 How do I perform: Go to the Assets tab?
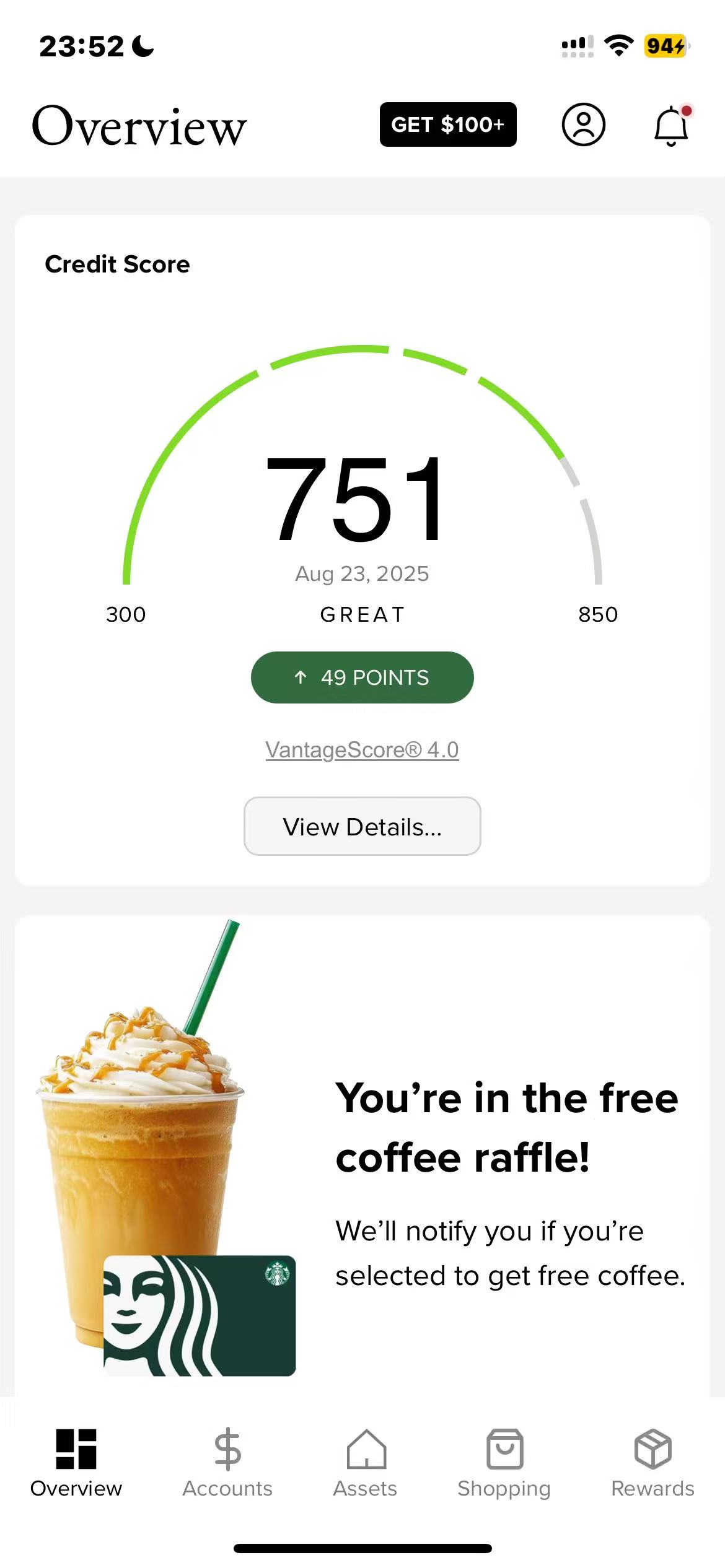(x=366, y=1461)
